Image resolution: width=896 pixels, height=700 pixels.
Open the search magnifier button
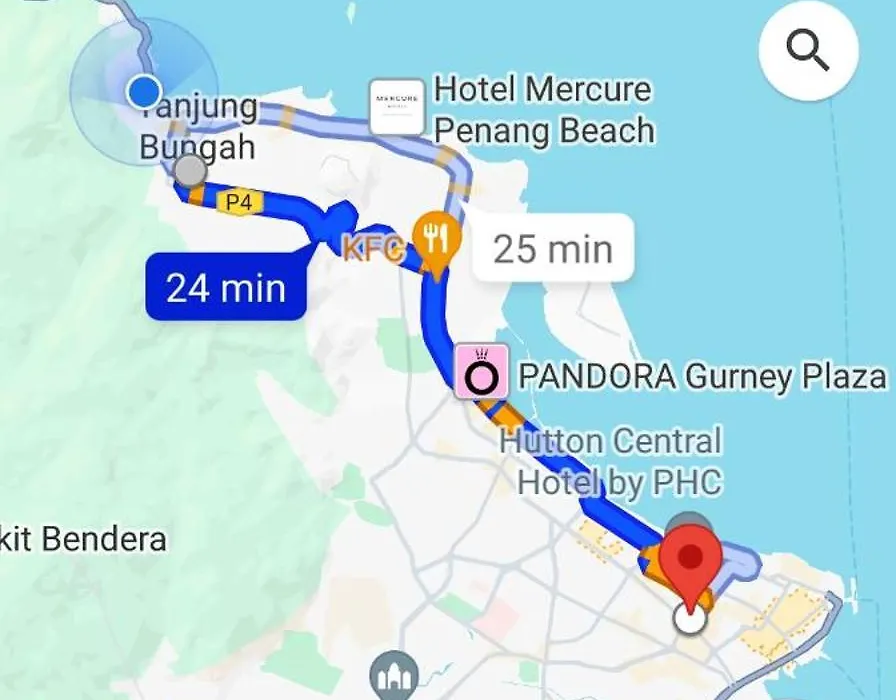(x=808, y=48)
